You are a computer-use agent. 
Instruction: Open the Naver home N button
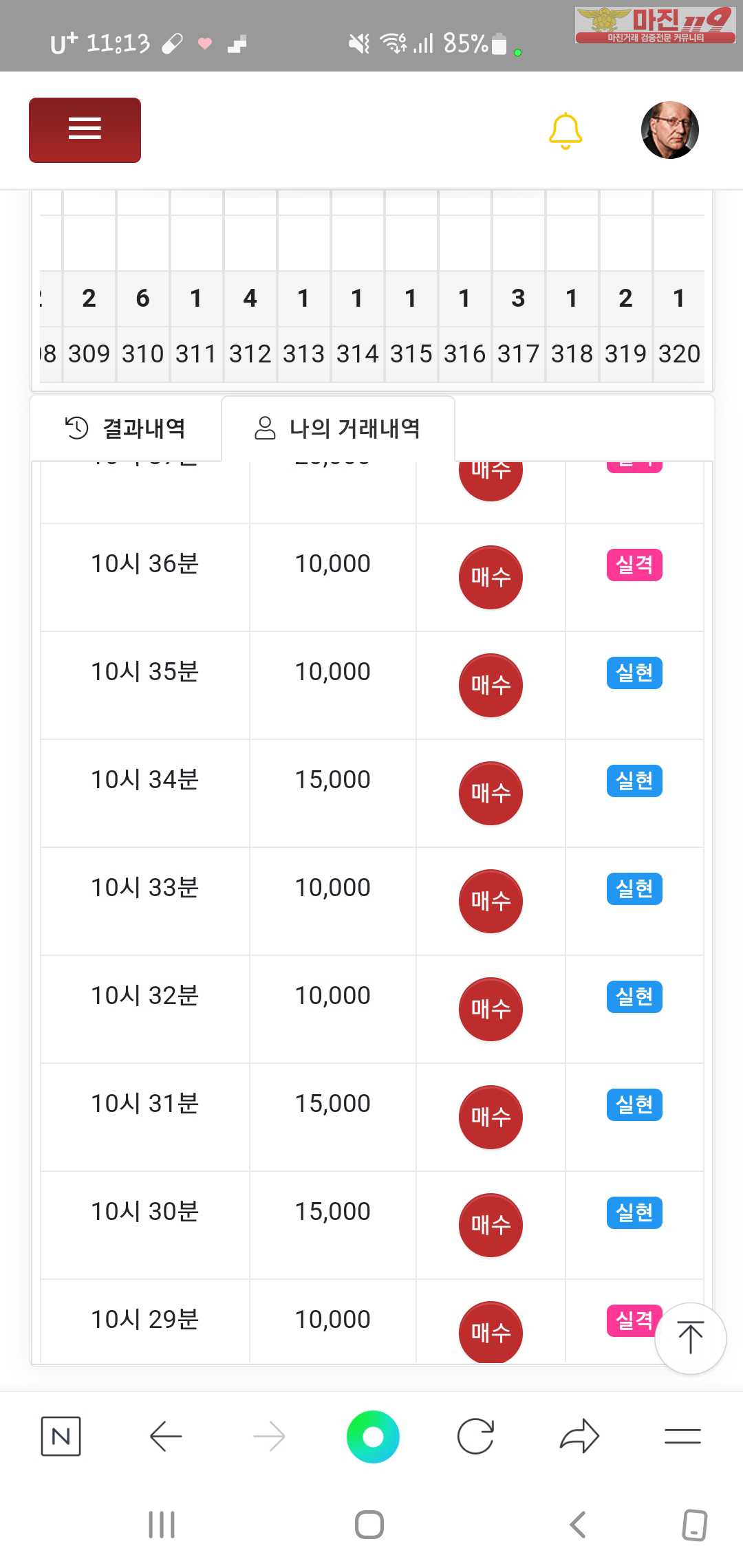pyautogui.click(x=61, y=1436)
